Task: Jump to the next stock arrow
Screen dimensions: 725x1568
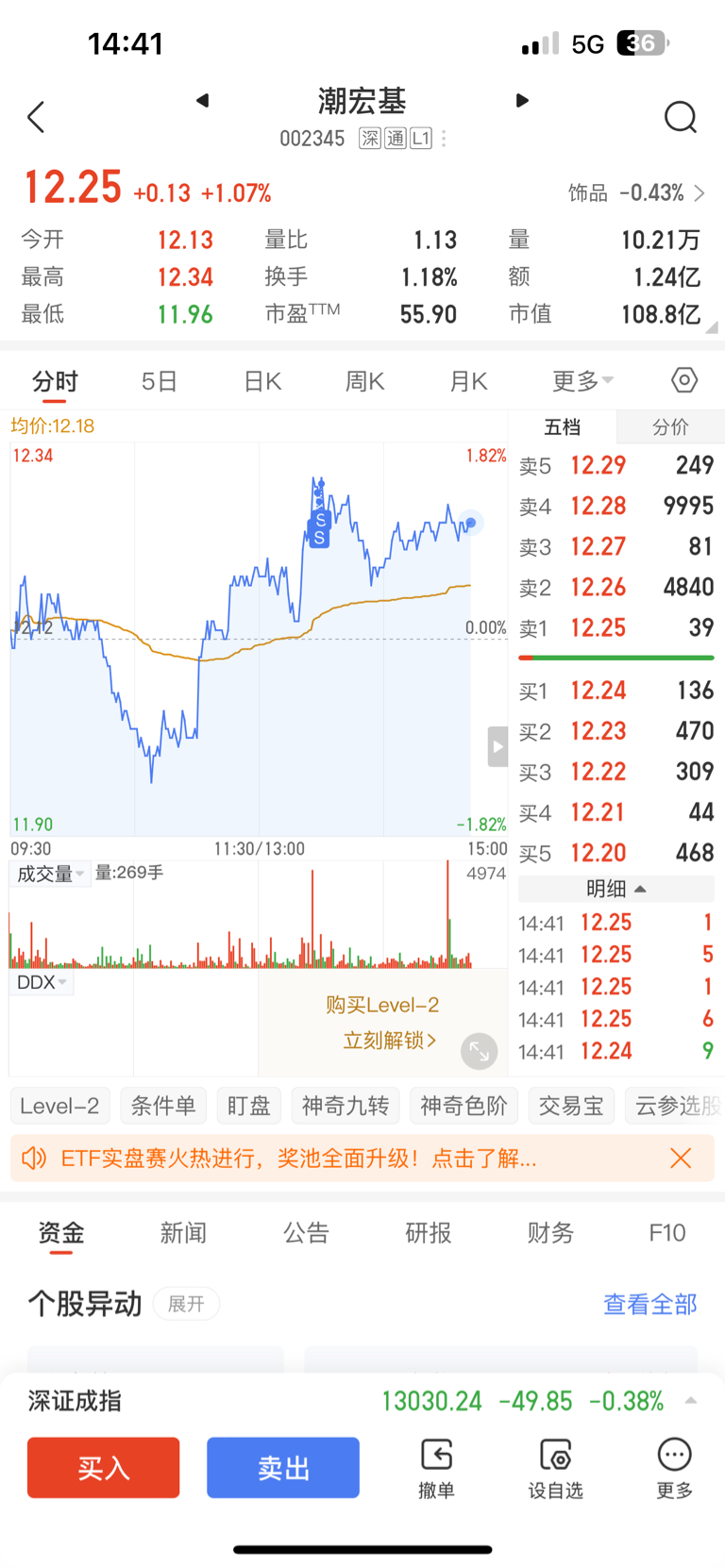Action: click(x=522, y=100)
